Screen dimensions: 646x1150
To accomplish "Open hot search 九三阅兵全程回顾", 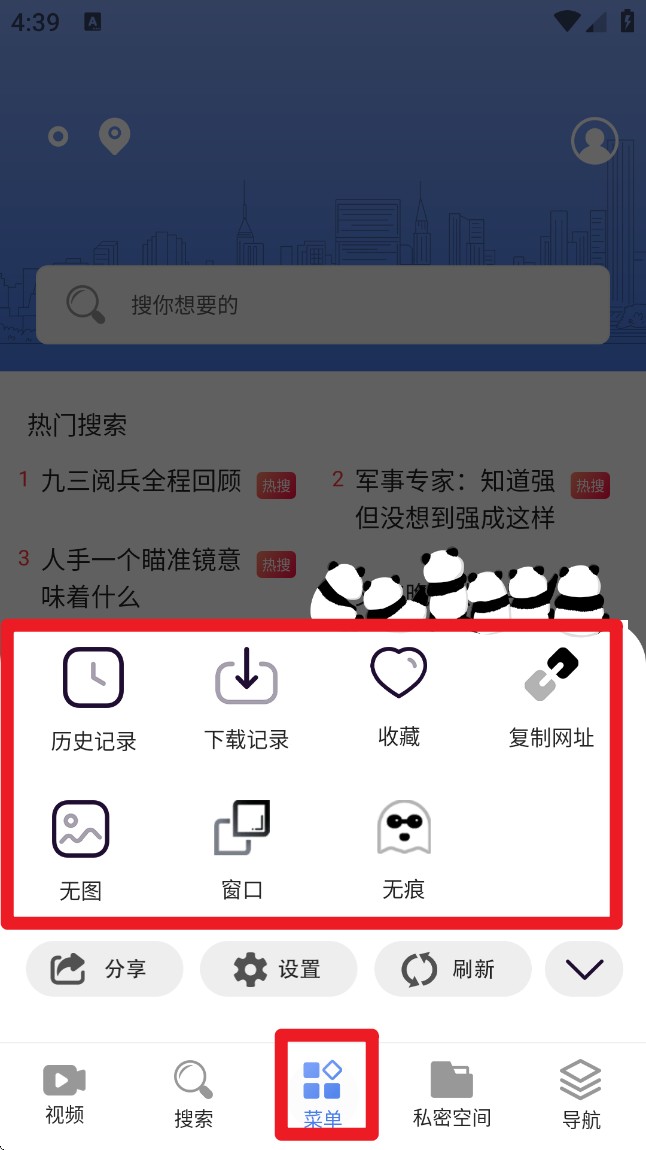I will 141,482.
